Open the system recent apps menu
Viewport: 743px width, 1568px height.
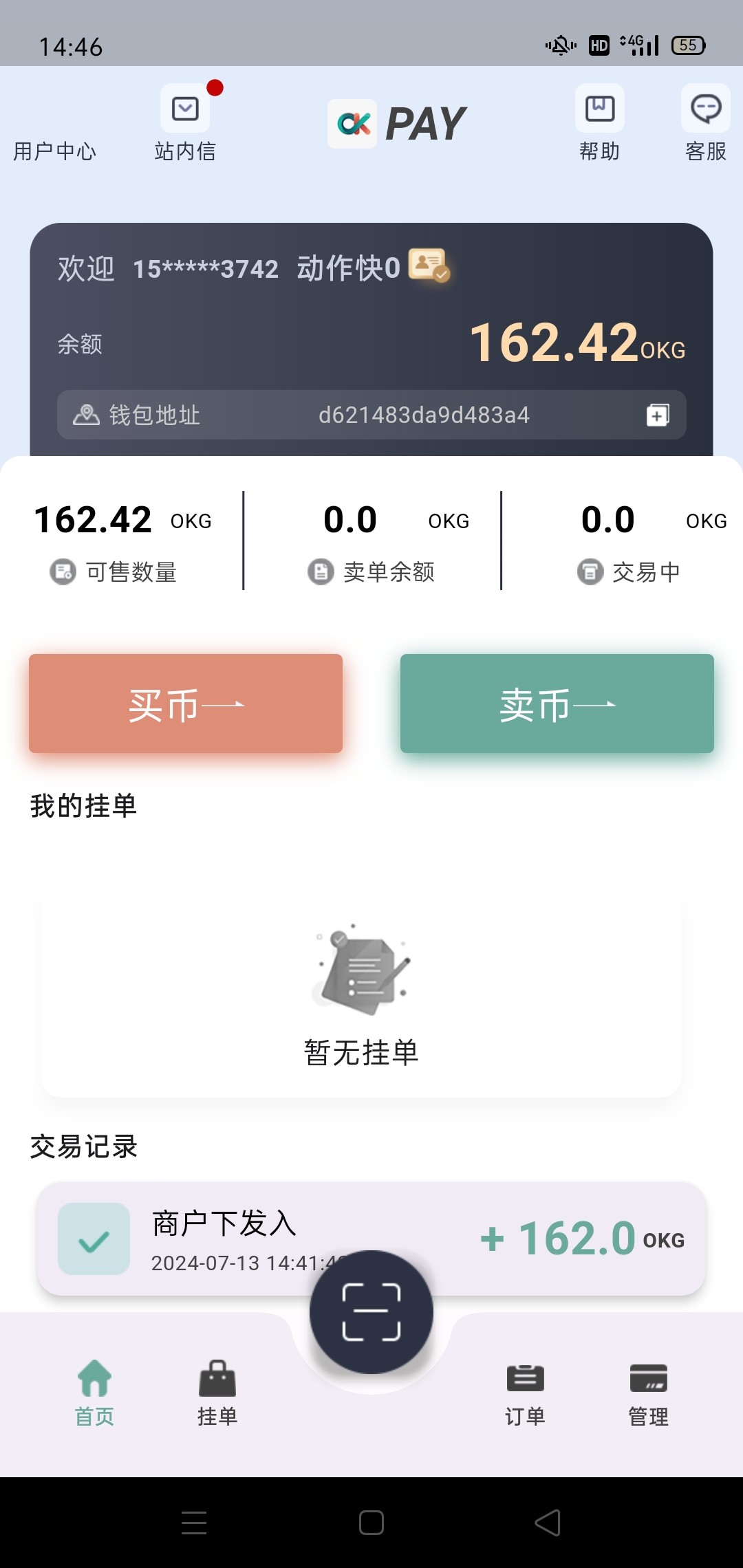(194, 1523)
